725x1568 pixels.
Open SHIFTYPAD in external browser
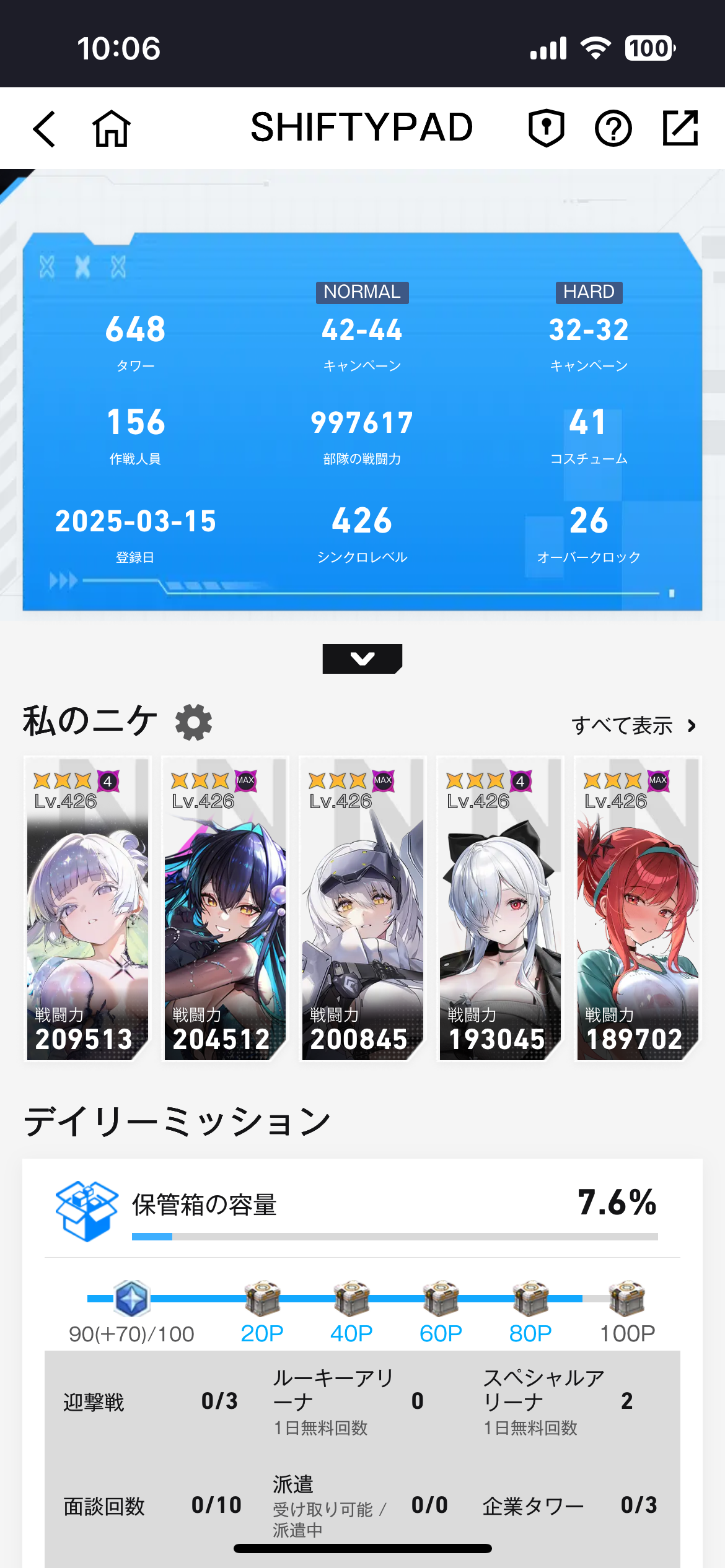[680, 129]
